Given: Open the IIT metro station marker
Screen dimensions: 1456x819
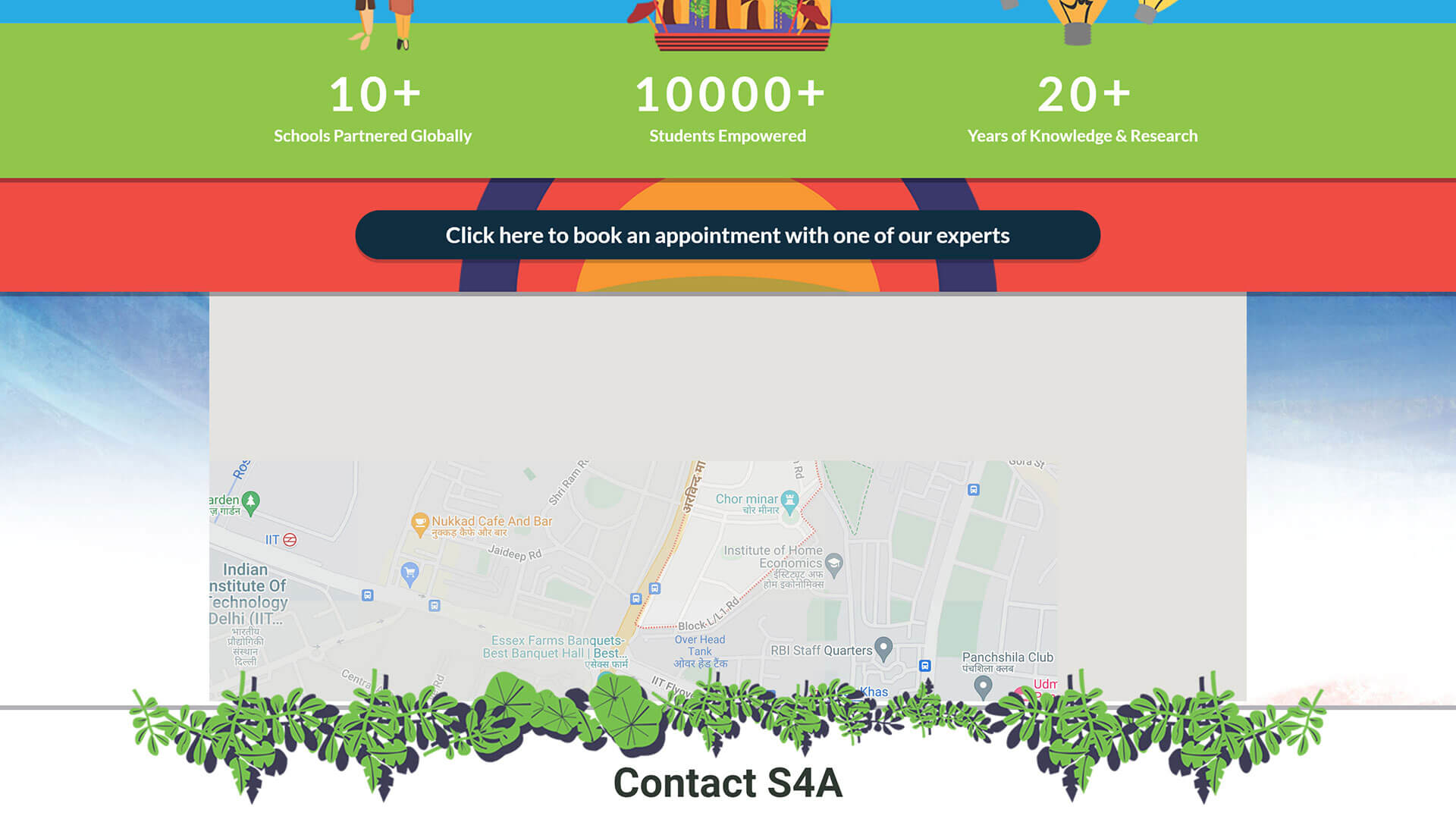Looking at the screenshot, I should (290, 540).
